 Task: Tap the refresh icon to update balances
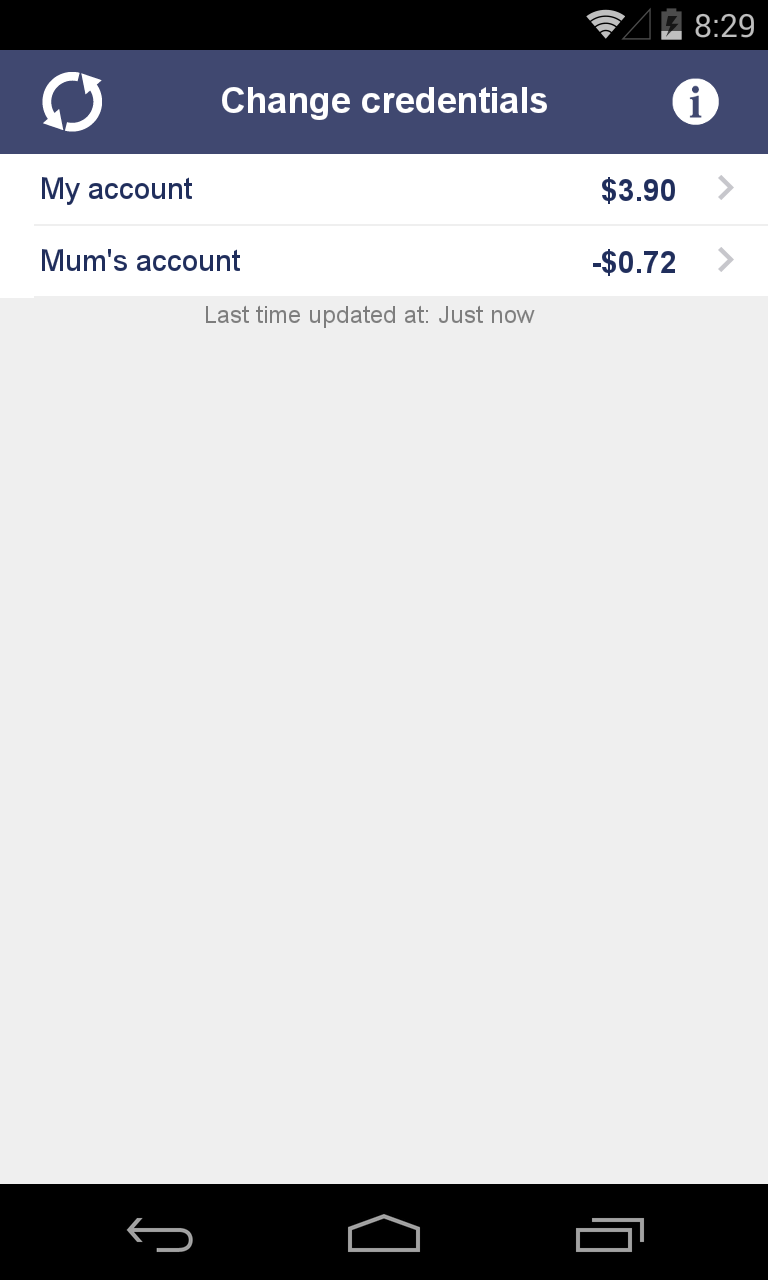click(x=71, y=100)
